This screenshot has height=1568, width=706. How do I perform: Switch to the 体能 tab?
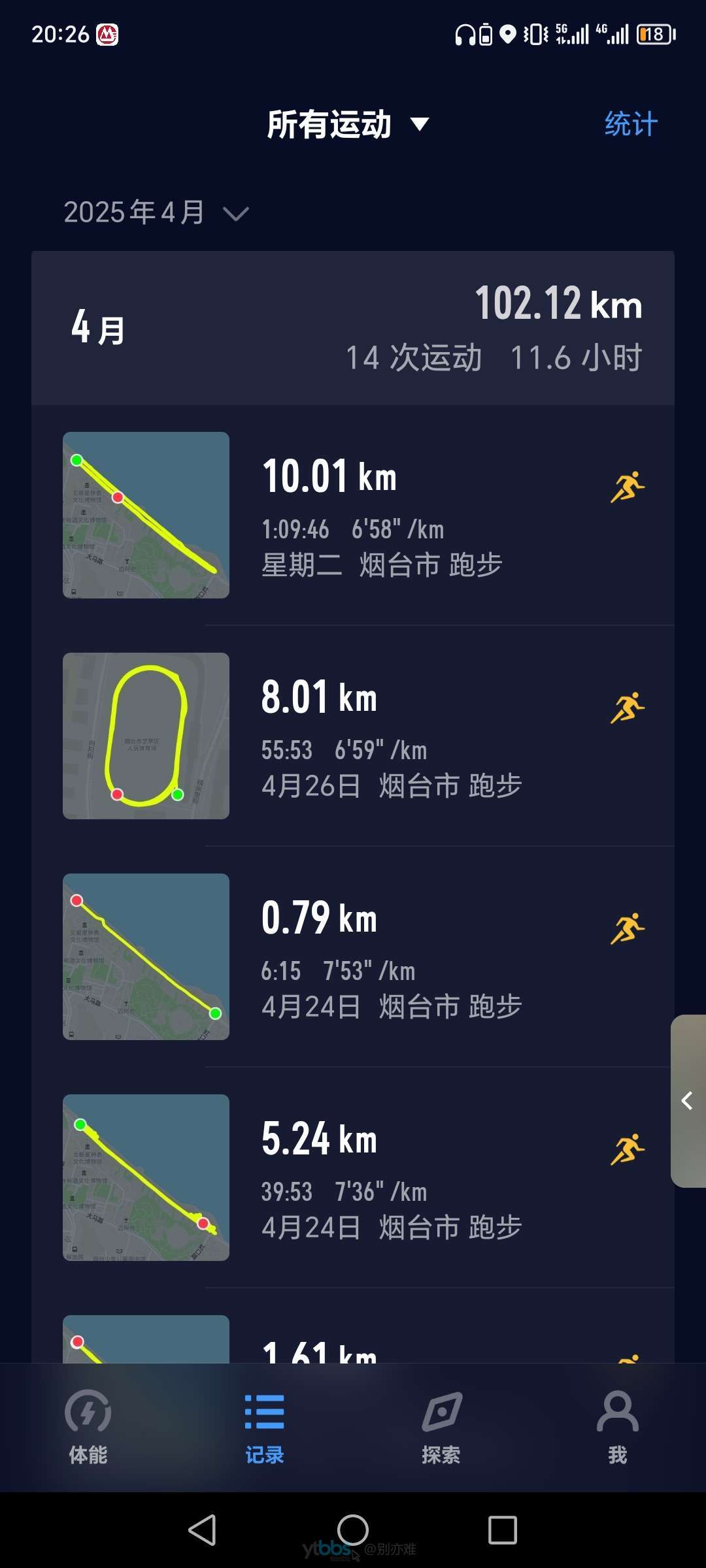click(88, 1427)
